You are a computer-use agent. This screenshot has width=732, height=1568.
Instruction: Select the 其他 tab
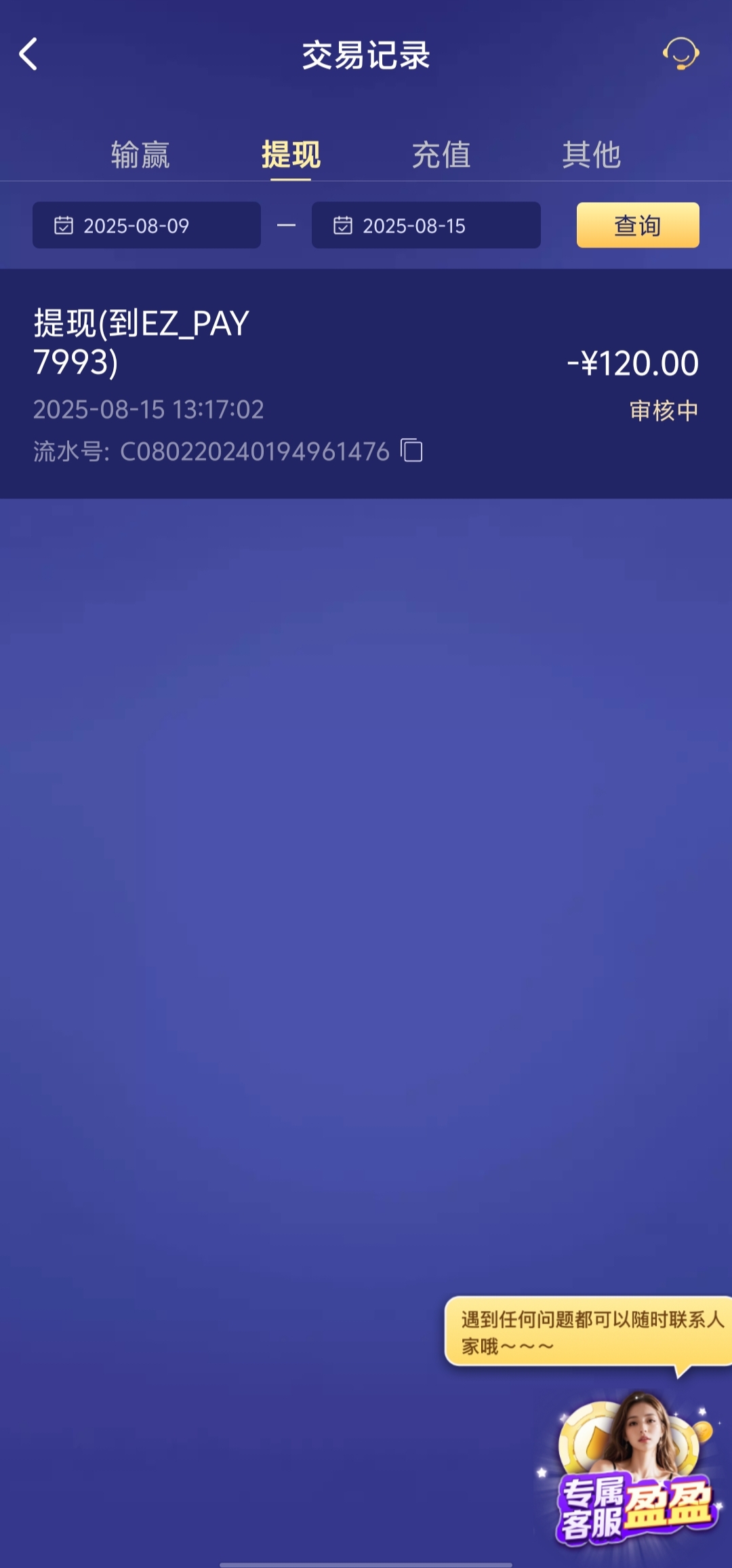(x=591, y=155)
